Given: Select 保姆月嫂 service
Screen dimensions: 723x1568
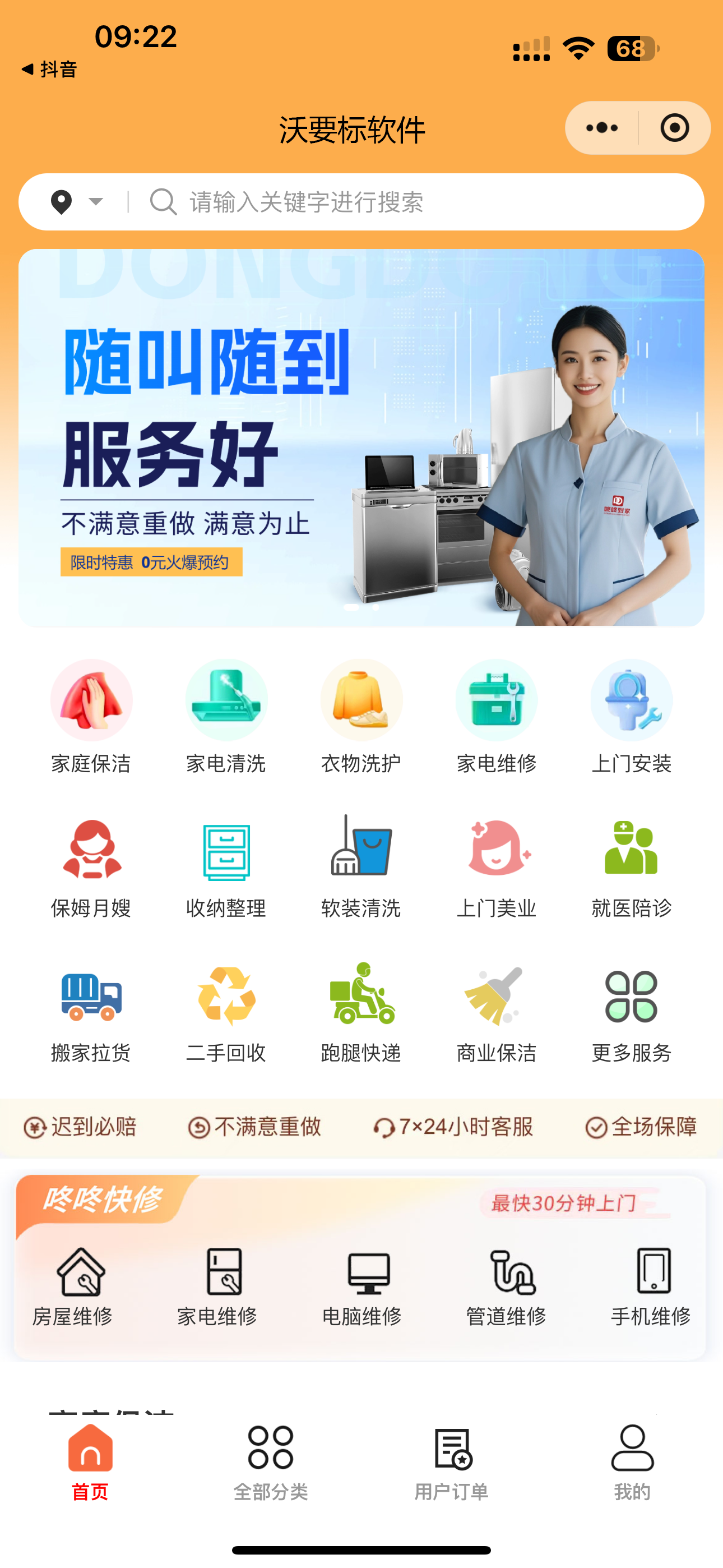Looking at the screenshot, I should click(x=91, y=865).
